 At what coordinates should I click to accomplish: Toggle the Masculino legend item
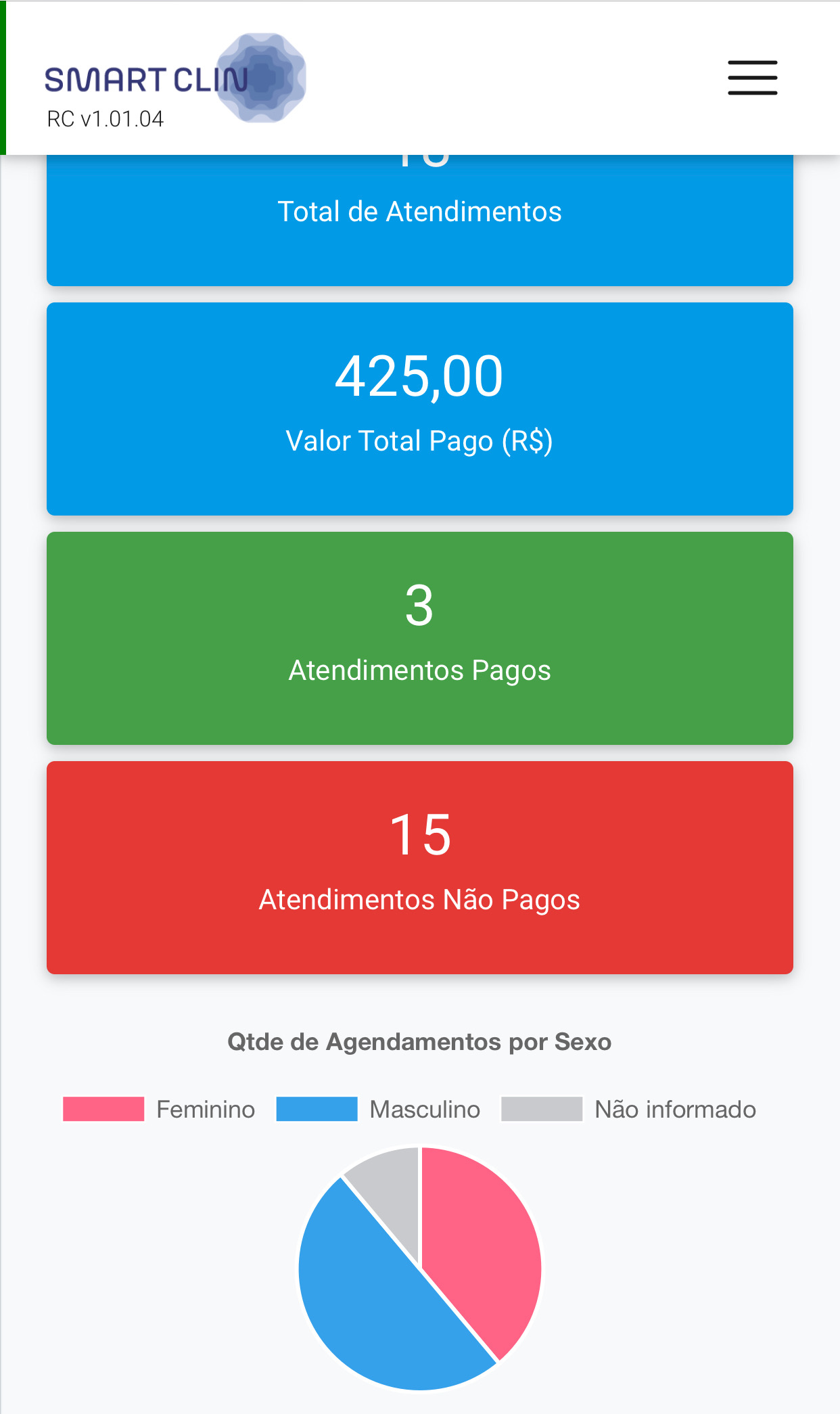click(x=378, y=1110)
